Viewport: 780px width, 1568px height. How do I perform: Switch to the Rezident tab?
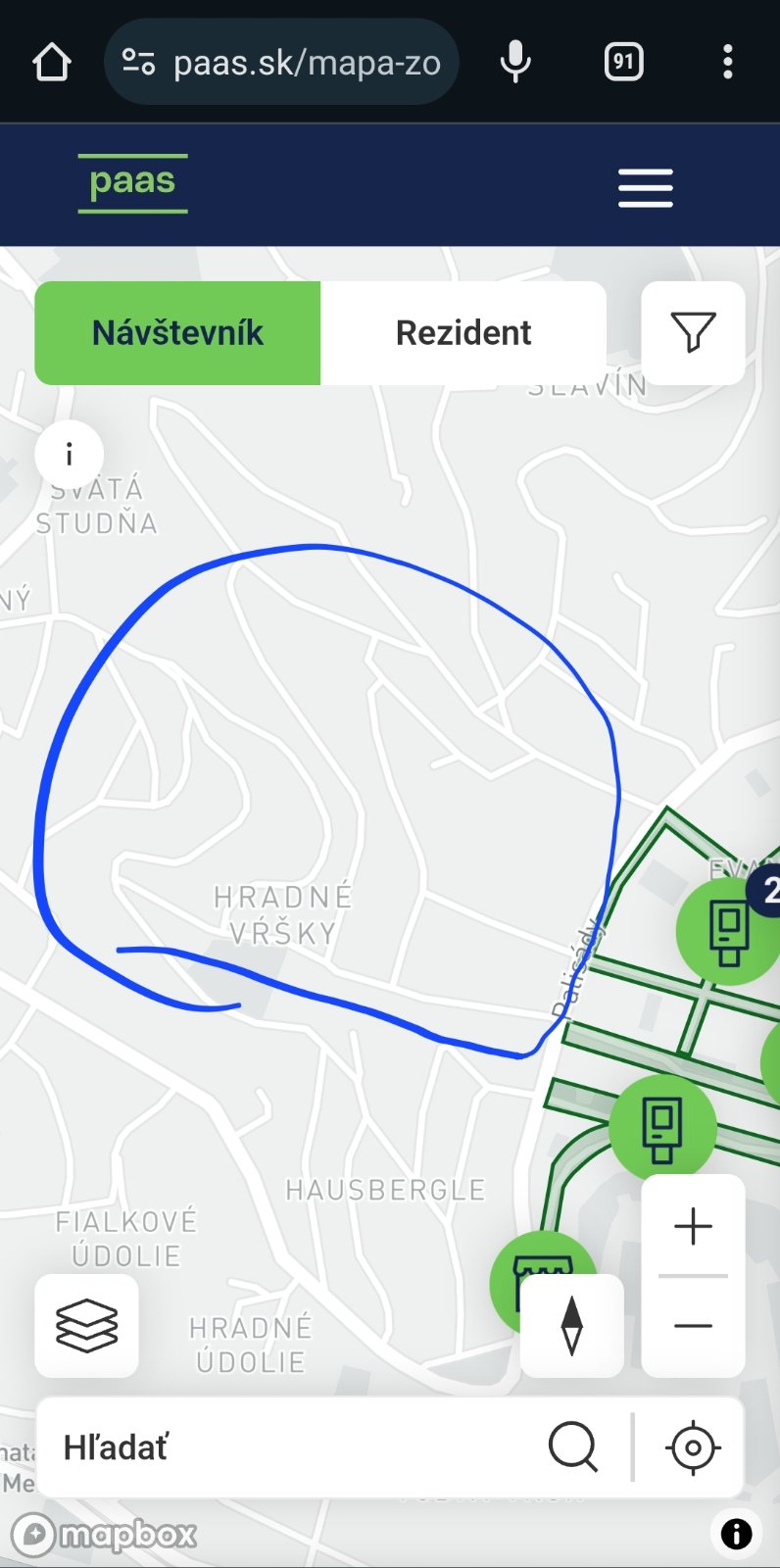tap(463, 333)
